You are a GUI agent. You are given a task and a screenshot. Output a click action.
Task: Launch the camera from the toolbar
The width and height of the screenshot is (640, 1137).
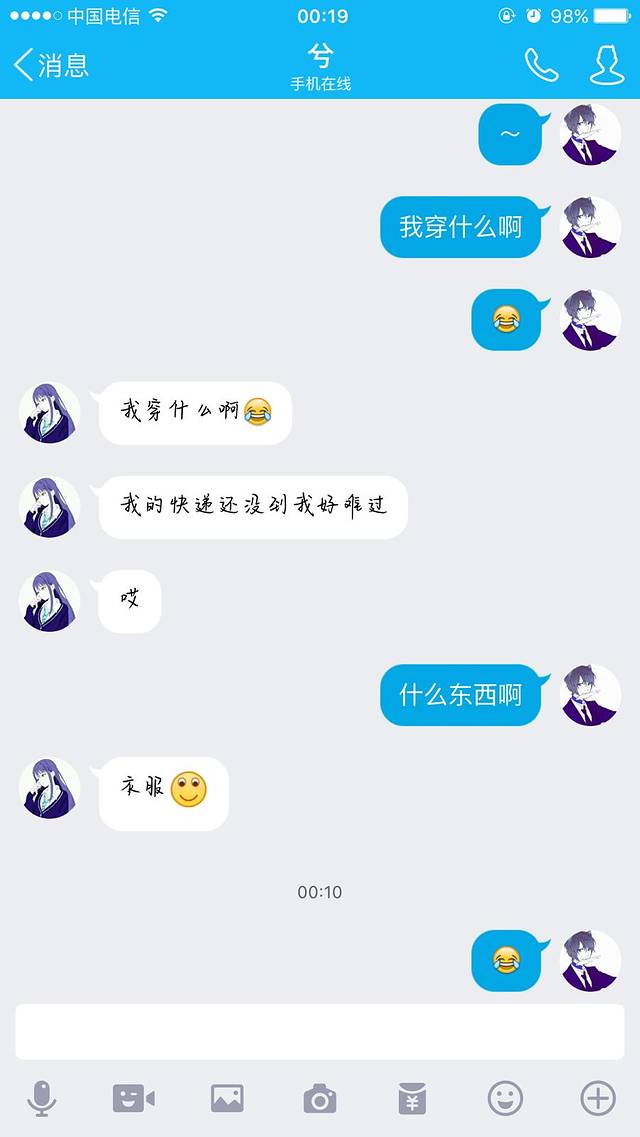[320, 1099]
